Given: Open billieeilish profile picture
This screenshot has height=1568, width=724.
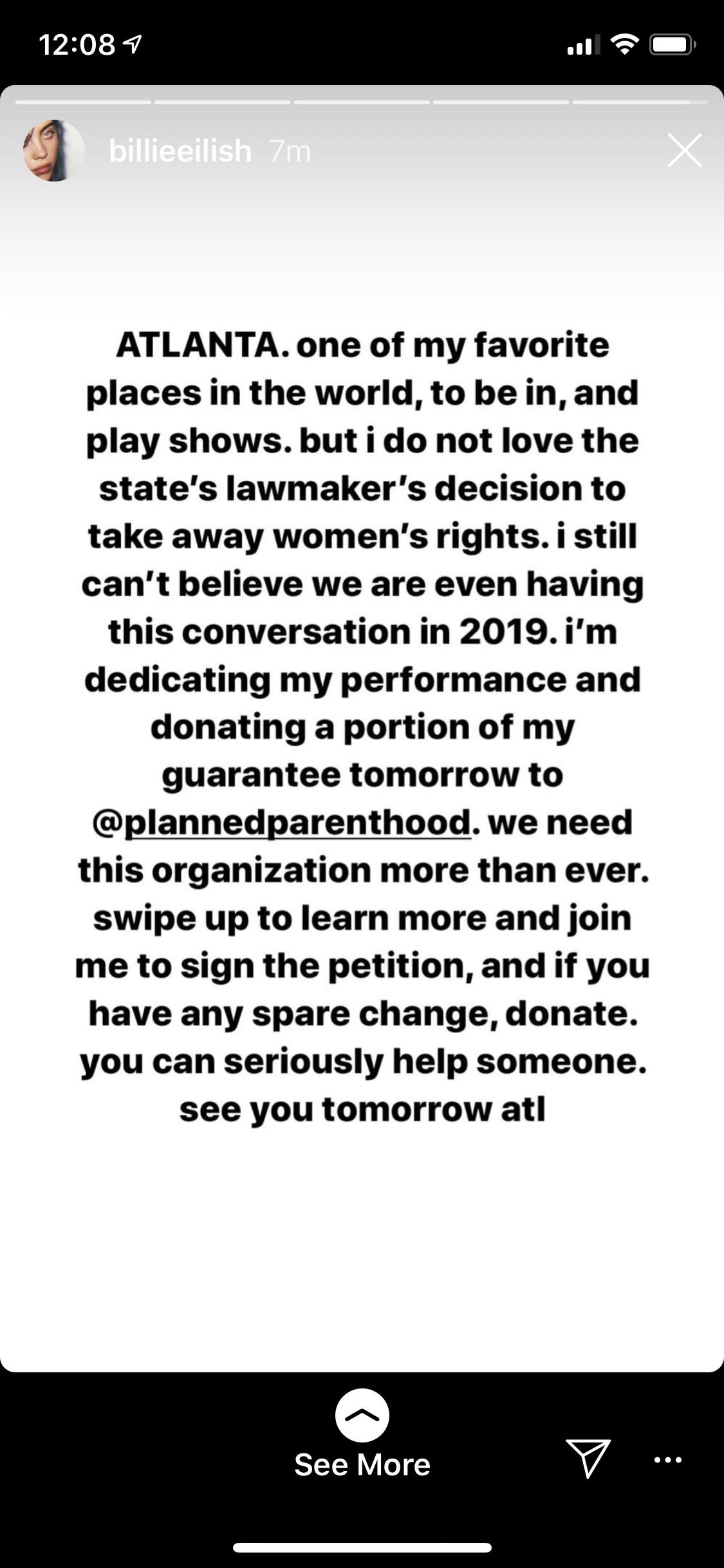Looking at the screenshot, I should (54, 151).
